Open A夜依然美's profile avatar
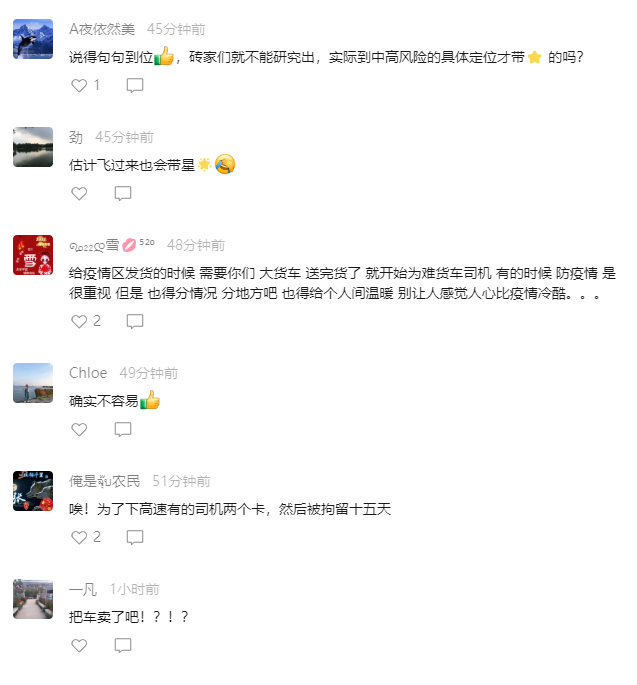Viewport: 637px width, 685px height. coord(33,39)
